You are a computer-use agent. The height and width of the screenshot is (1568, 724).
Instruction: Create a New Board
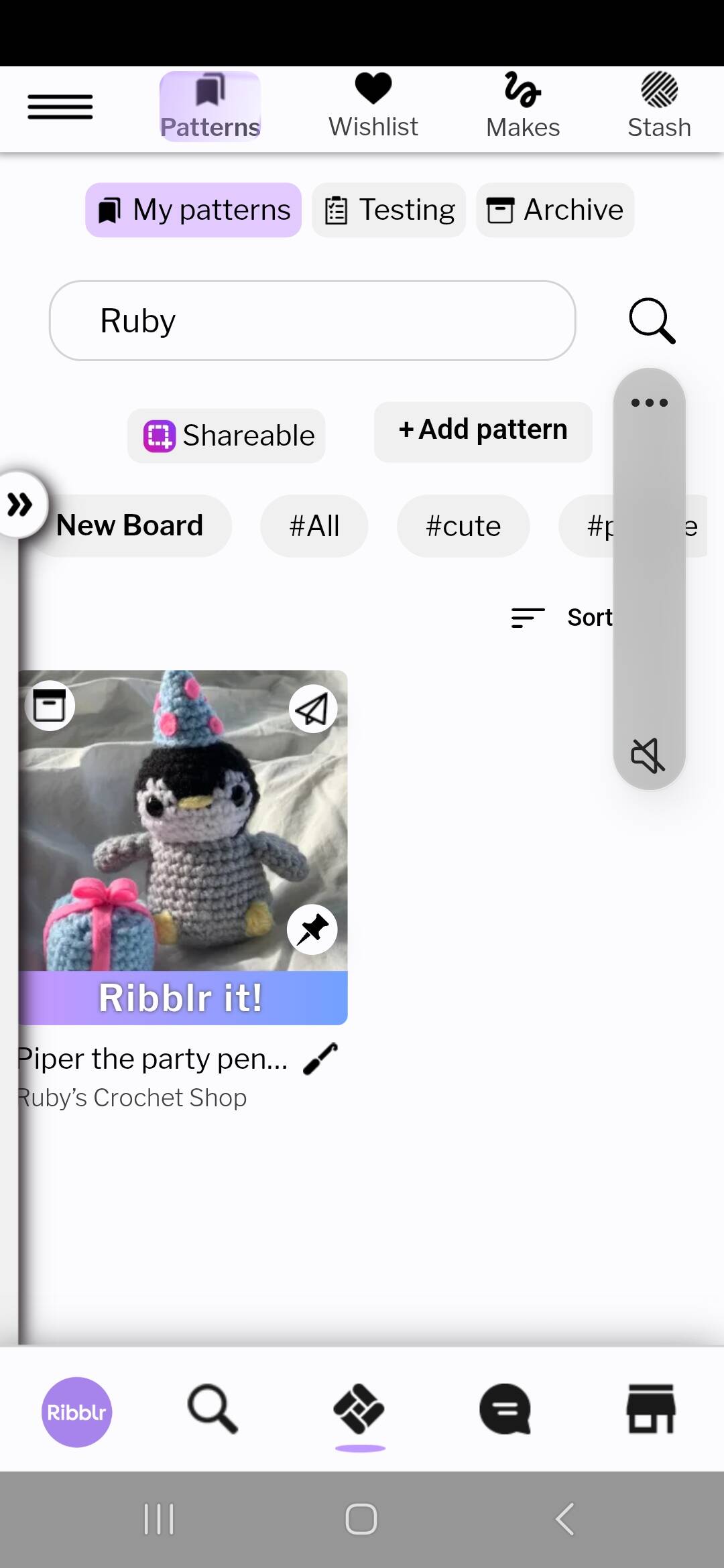coord(129,525)
